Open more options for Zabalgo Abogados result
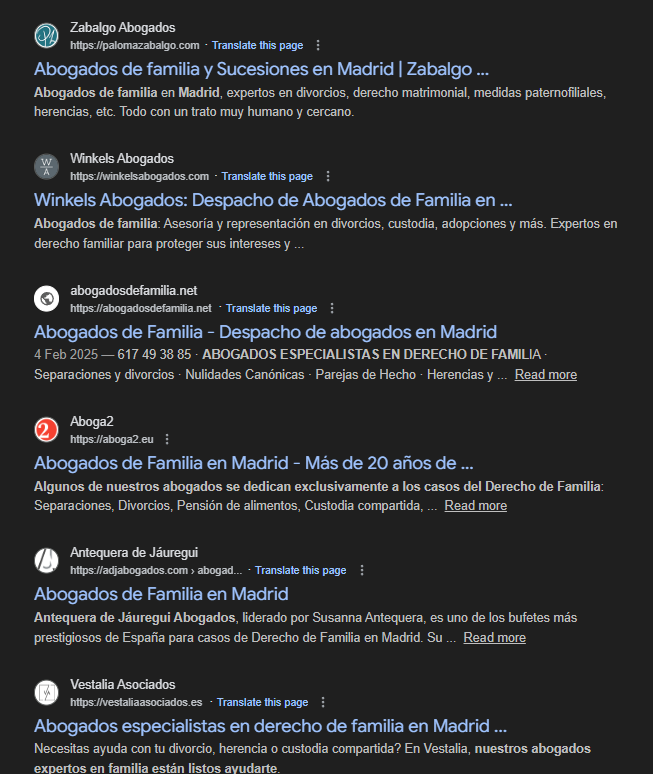Viewport: 653px width, 774px height. point(318,46)
